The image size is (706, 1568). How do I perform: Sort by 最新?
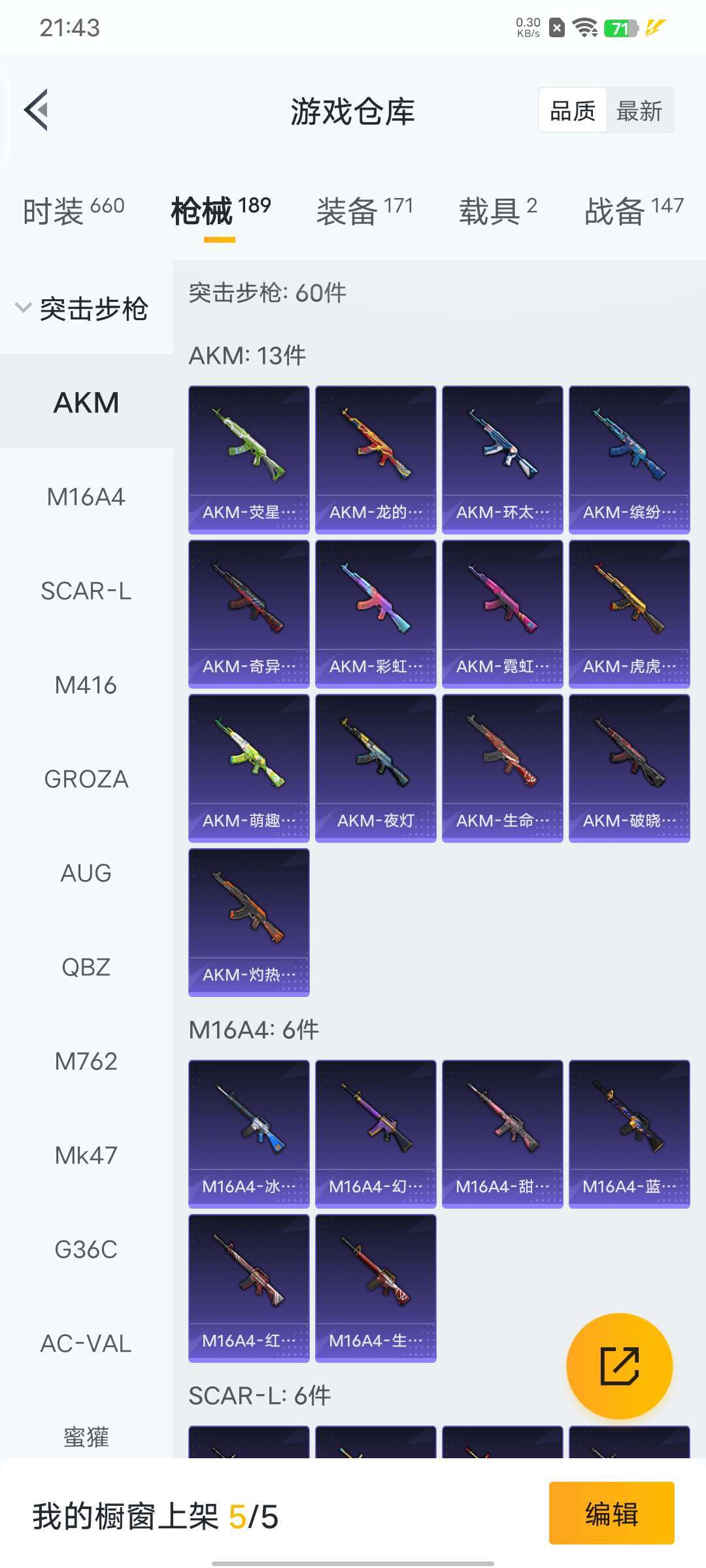(x=639, y=110)
